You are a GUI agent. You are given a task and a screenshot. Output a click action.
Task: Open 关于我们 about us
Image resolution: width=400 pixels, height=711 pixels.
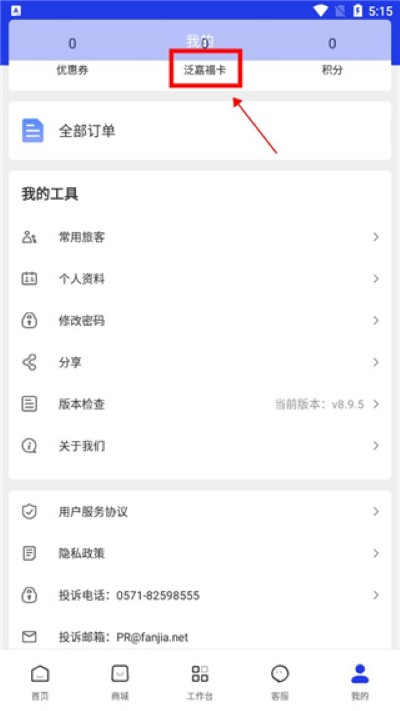[200, 446]
